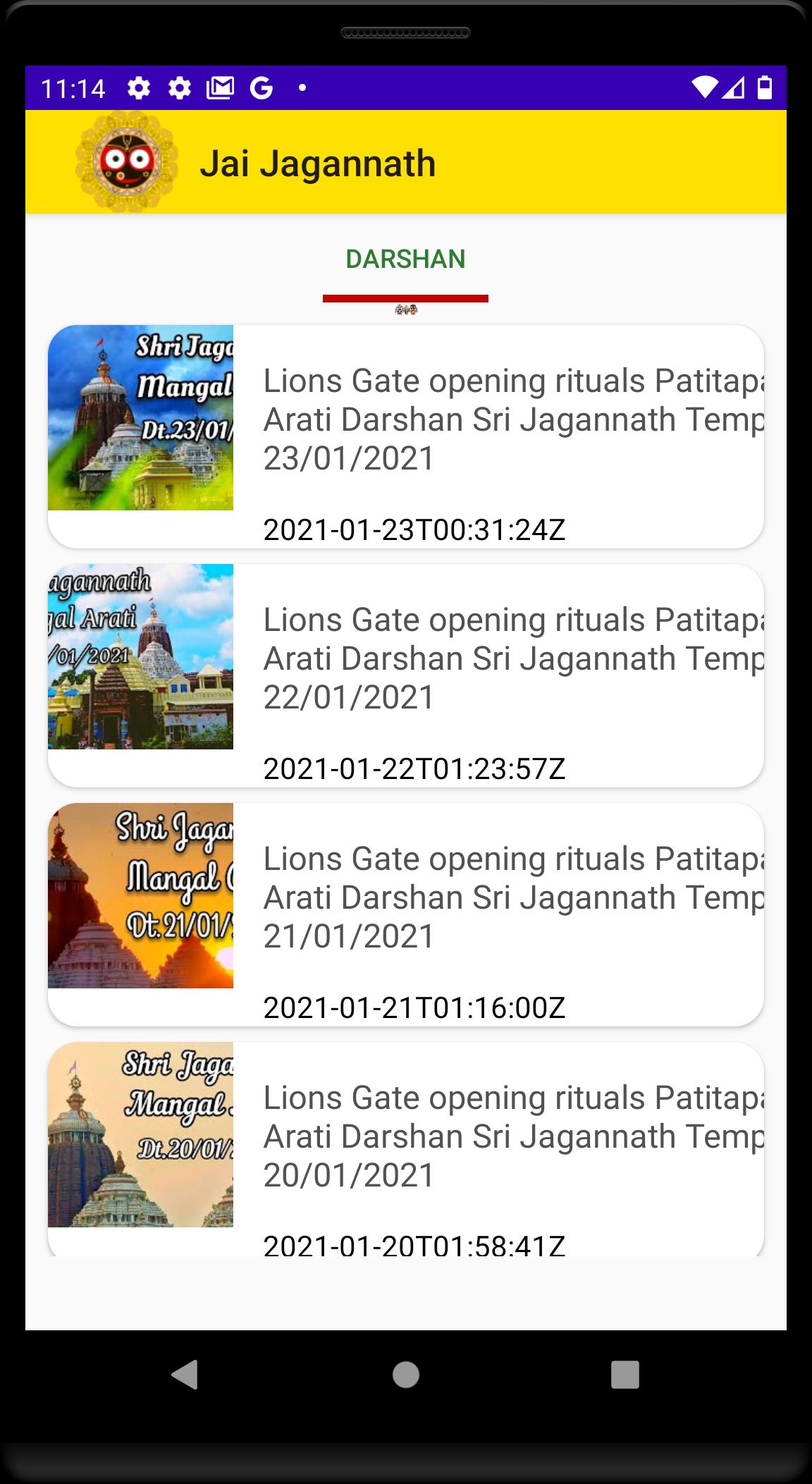Go back with the system back button
Viewport: 812px width, 1484px height.
[185, 1374]
